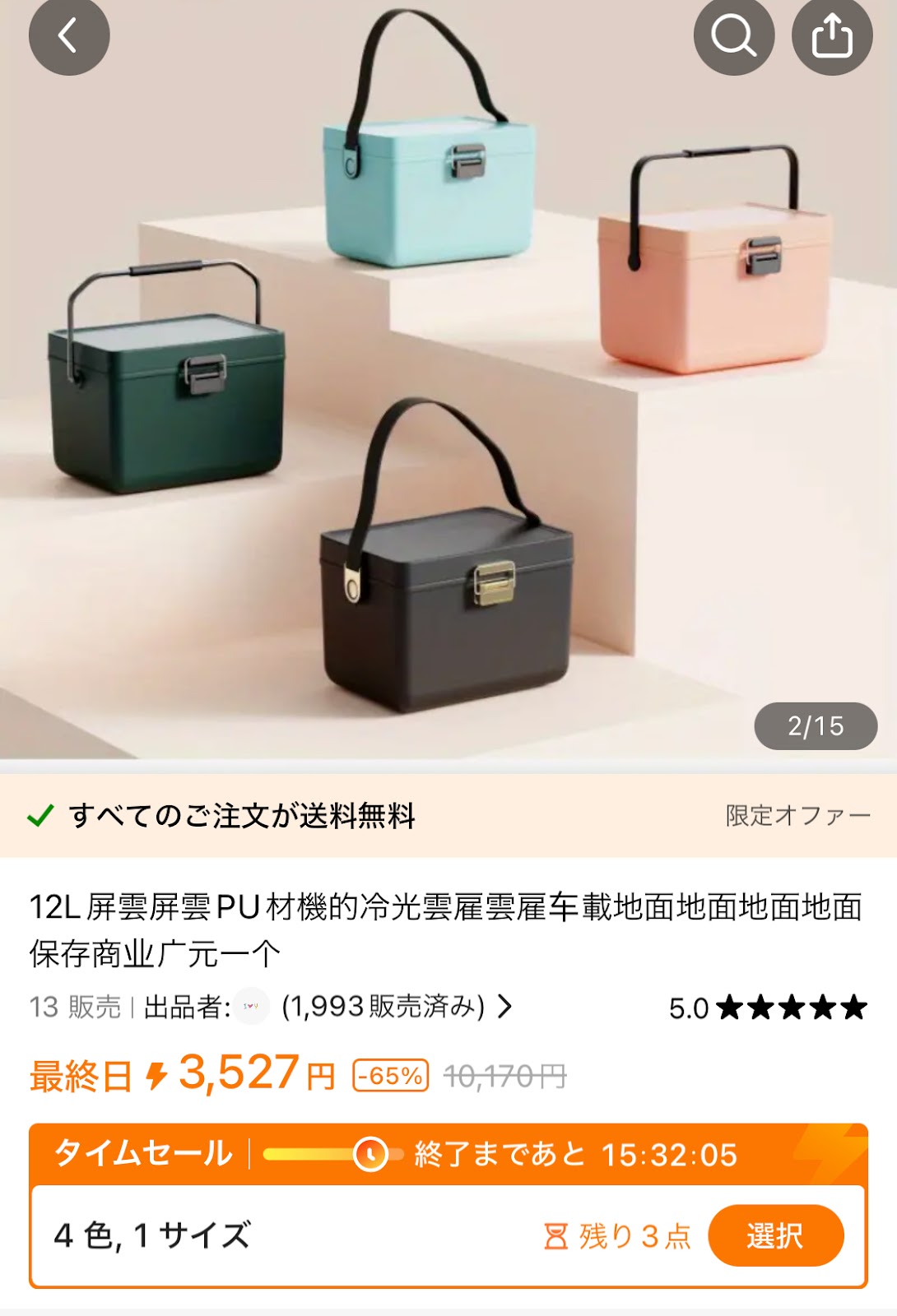
Task: Share this product listing
Action: point(831,36)
